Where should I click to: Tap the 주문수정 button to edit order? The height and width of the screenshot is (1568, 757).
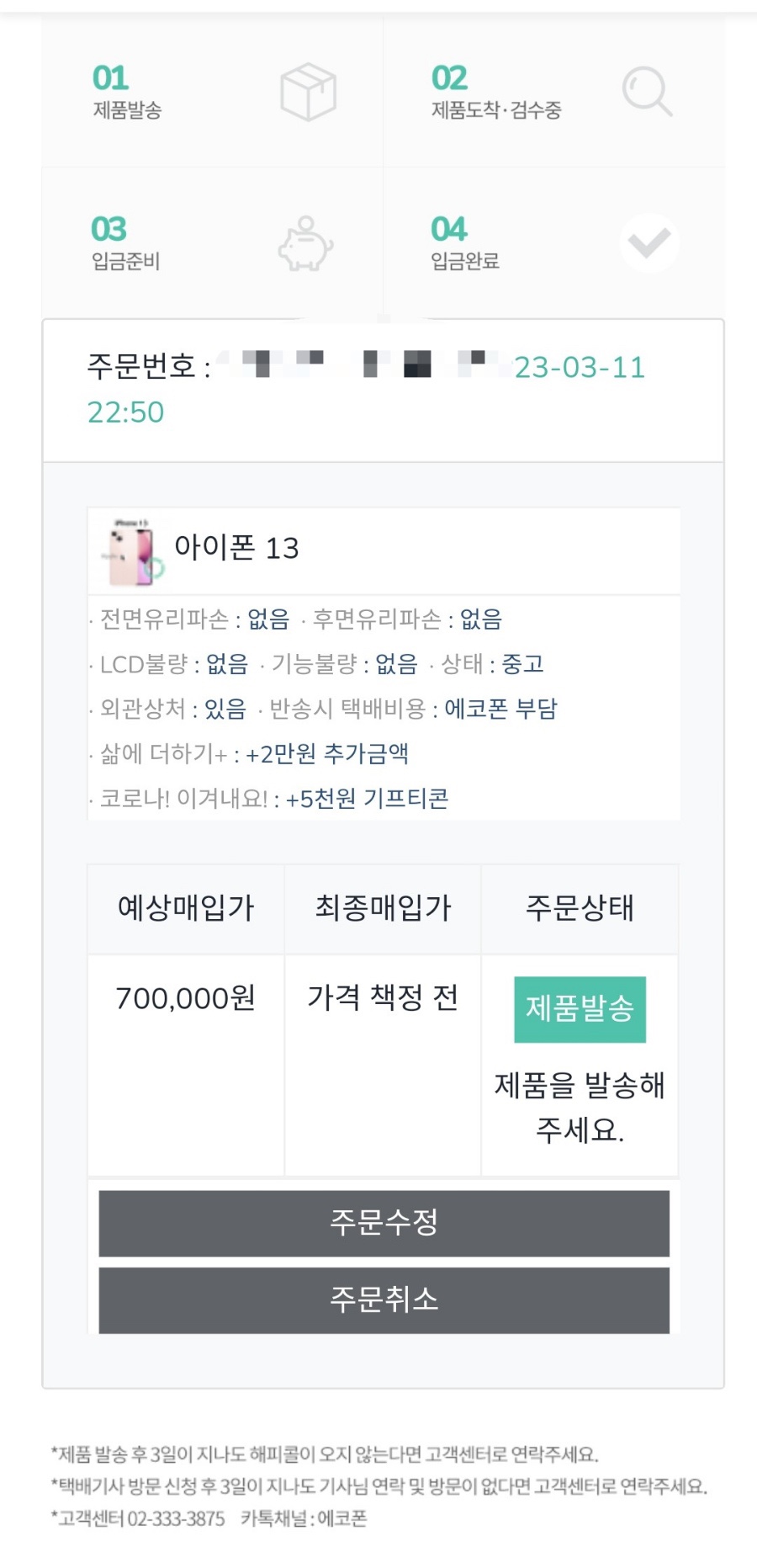coord(384,1222)
